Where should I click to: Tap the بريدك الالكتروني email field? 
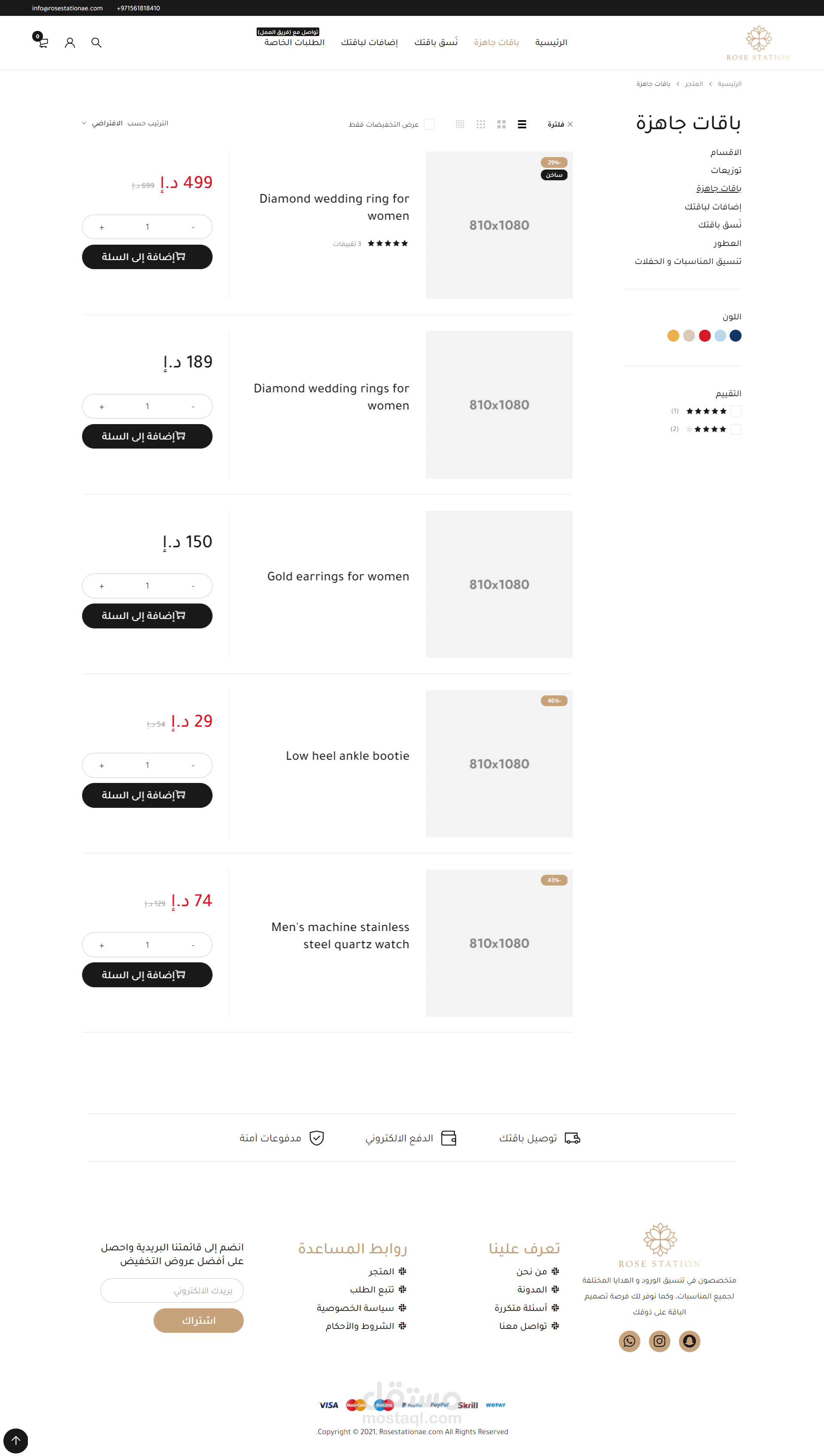coord(172,1290)
